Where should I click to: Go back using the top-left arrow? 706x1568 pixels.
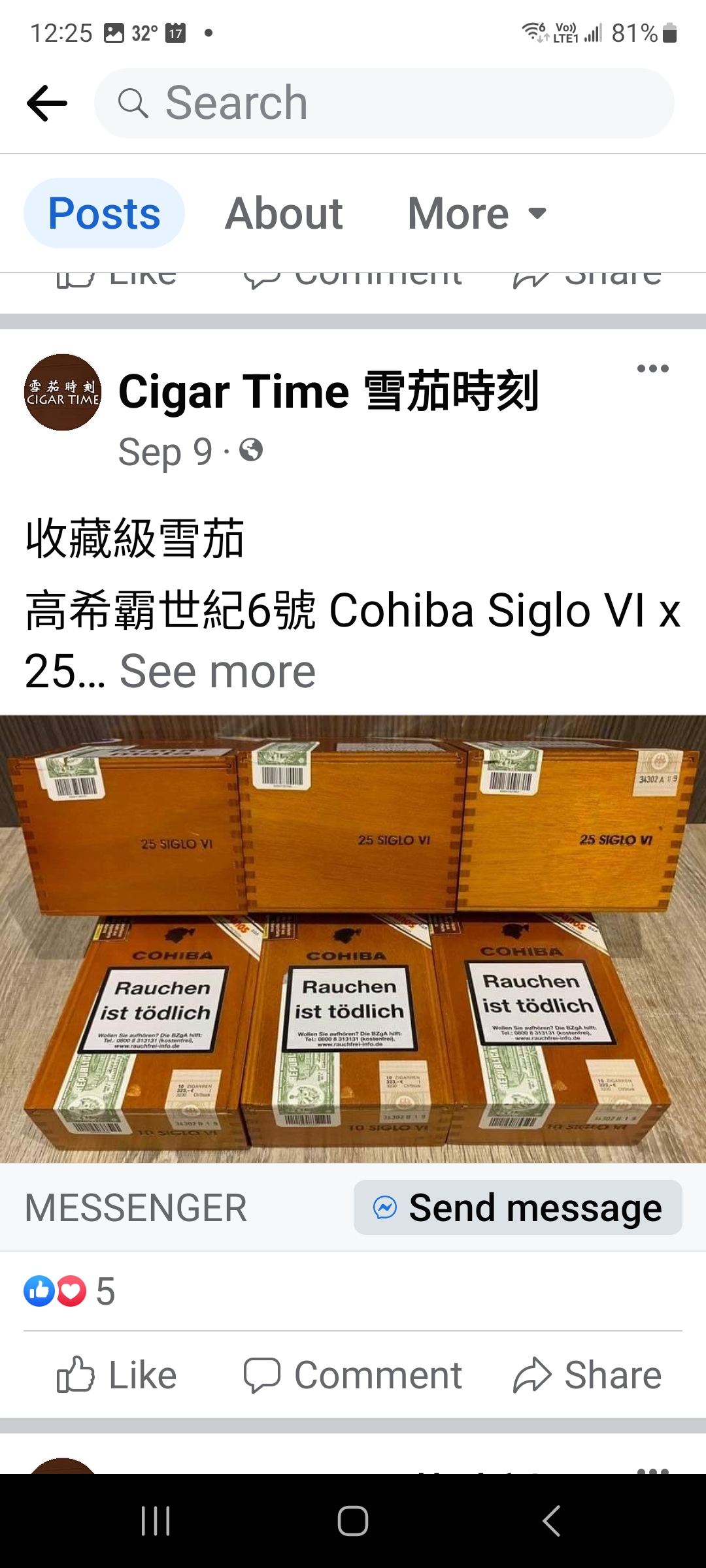tap(47, 103)
